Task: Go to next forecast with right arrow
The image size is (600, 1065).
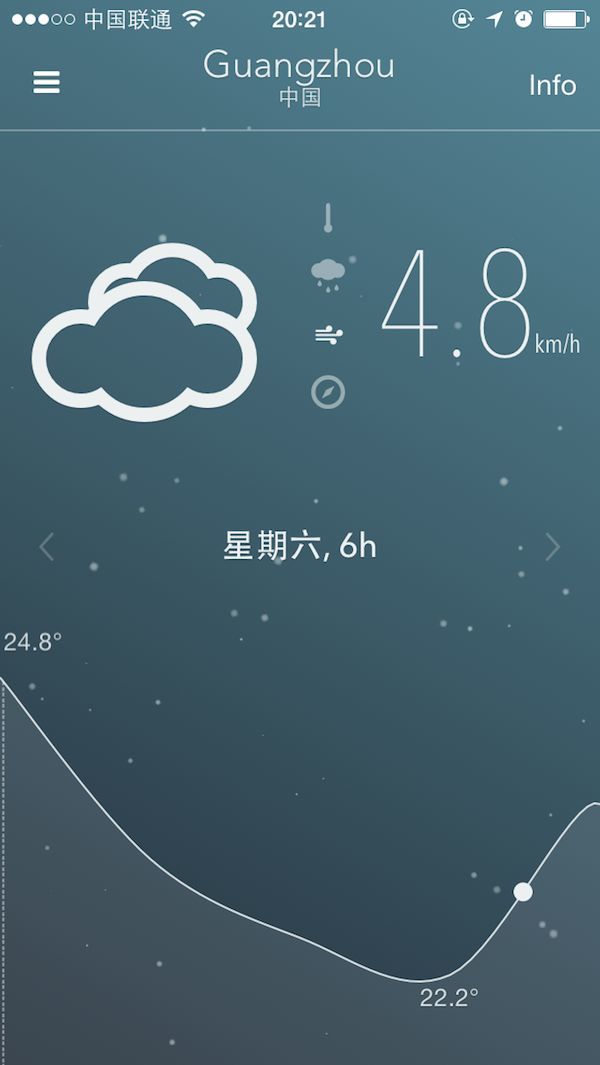Action: pyautogui.click(x=552, y=547)
